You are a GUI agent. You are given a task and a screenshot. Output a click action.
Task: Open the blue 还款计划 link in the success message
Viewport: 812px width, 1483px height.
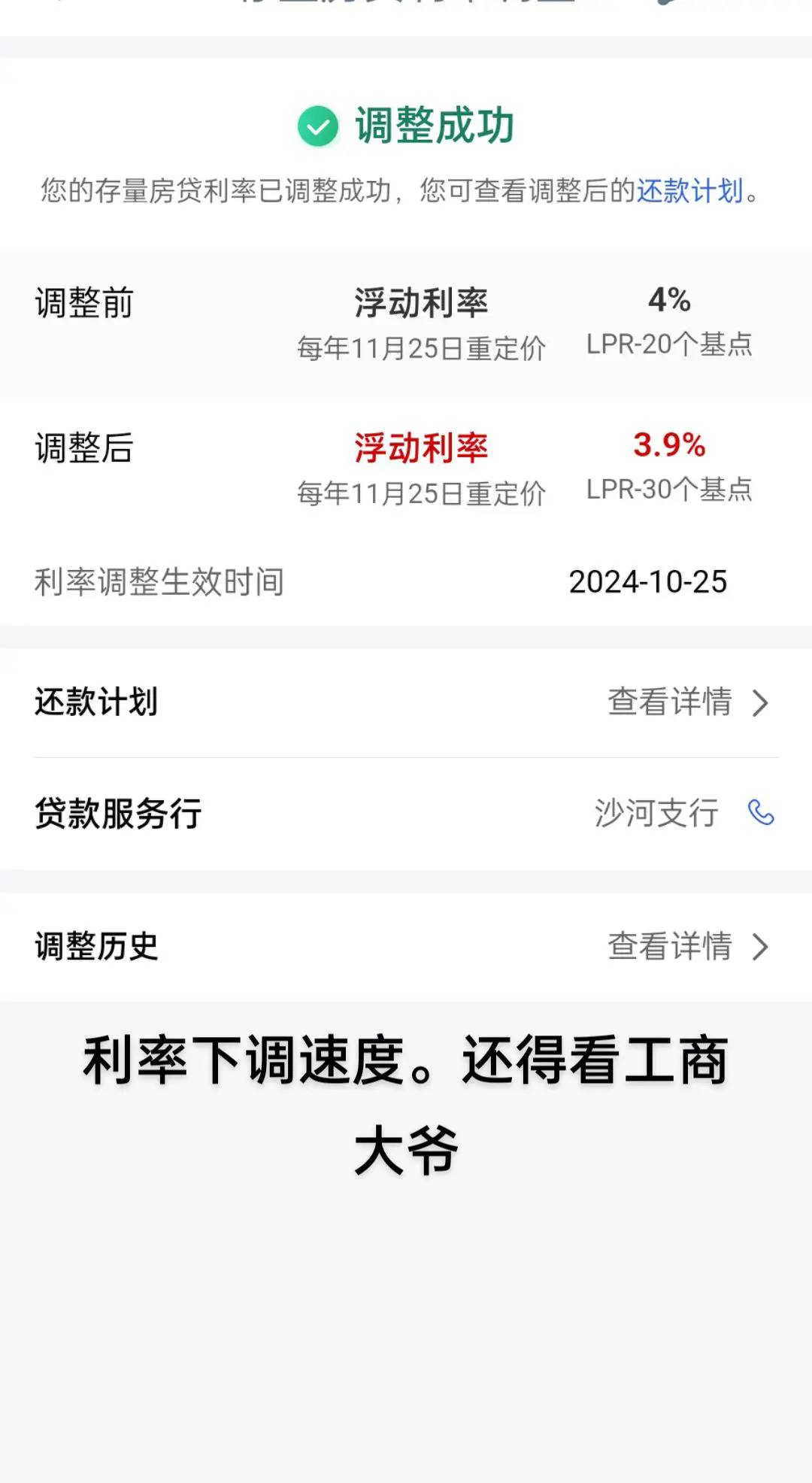click(689, 191)
